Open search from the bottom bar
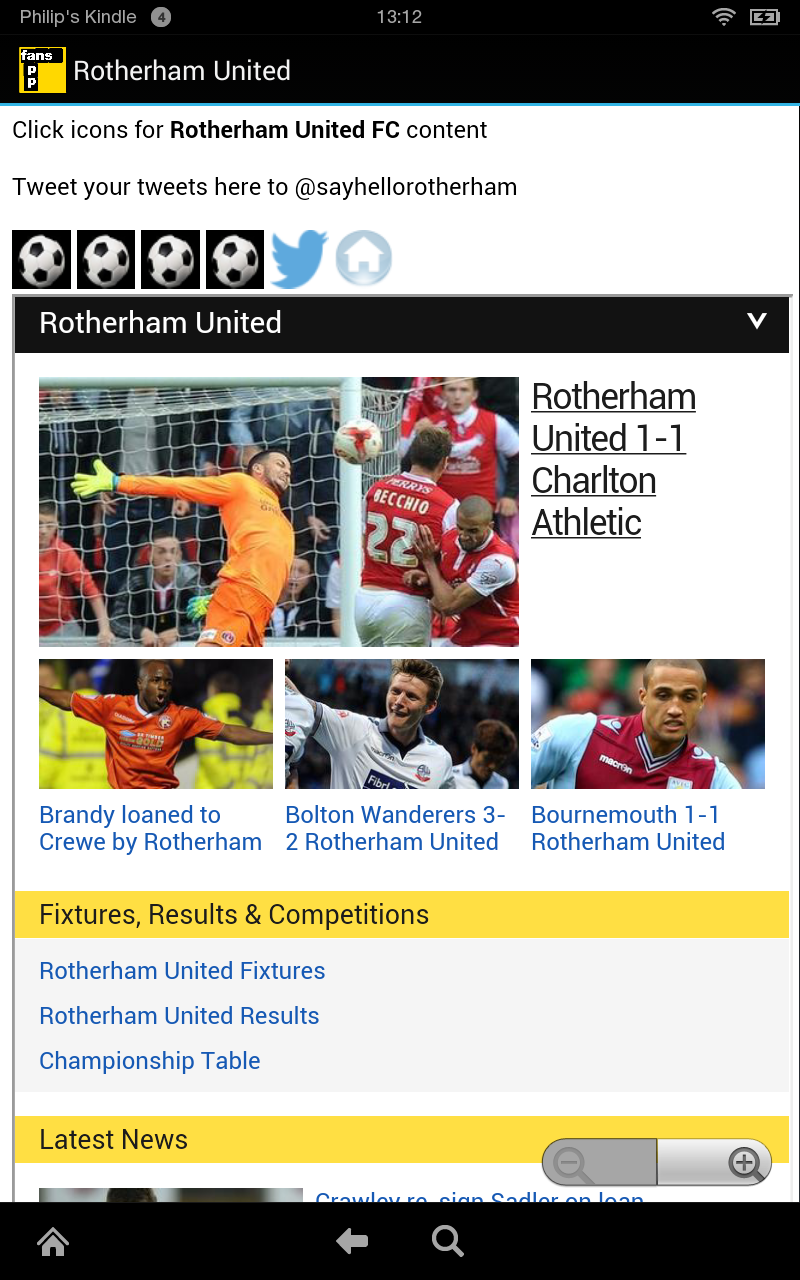Viewport: 800px width, 1280px height. [447, 1242]
